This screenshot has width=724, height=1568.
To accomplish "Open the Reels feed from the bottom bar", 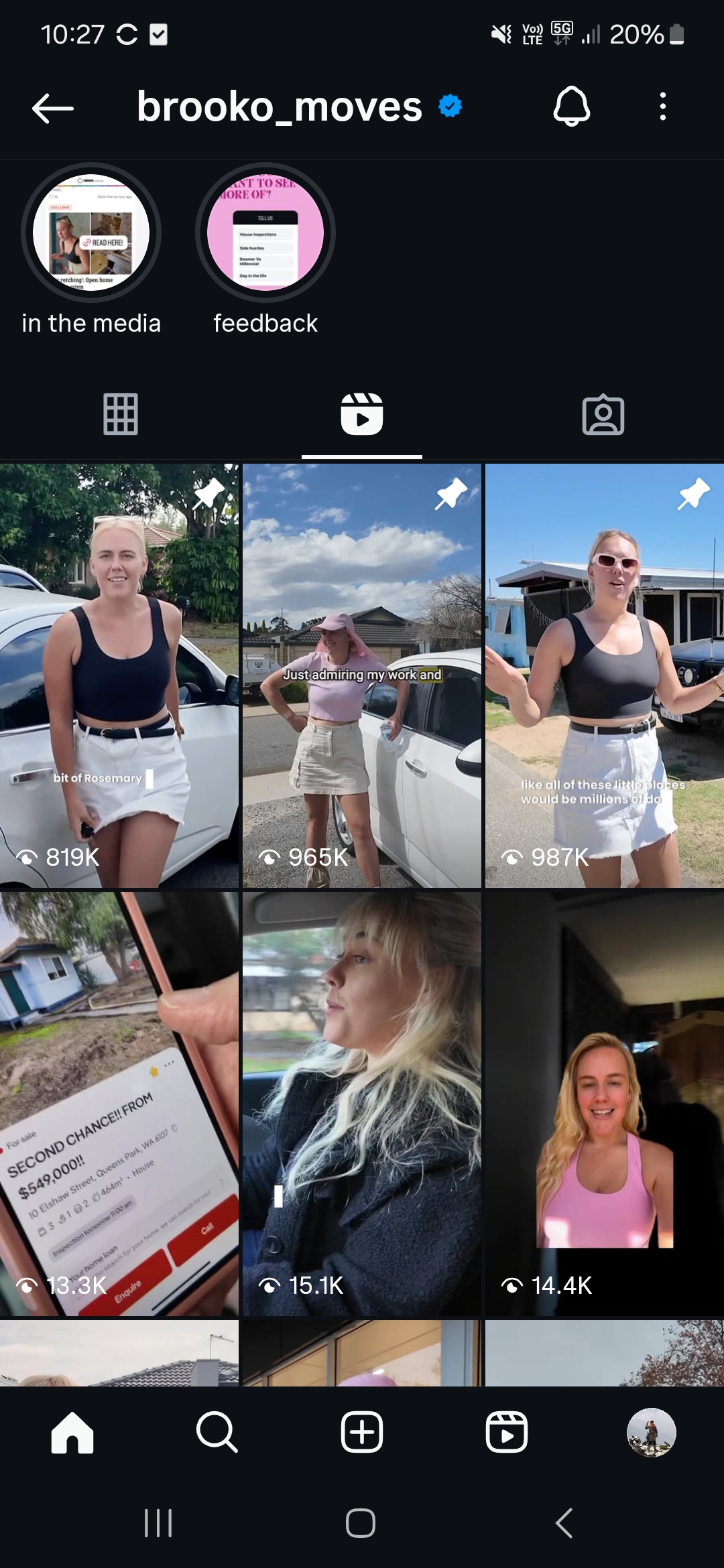I will point(507,1433).
